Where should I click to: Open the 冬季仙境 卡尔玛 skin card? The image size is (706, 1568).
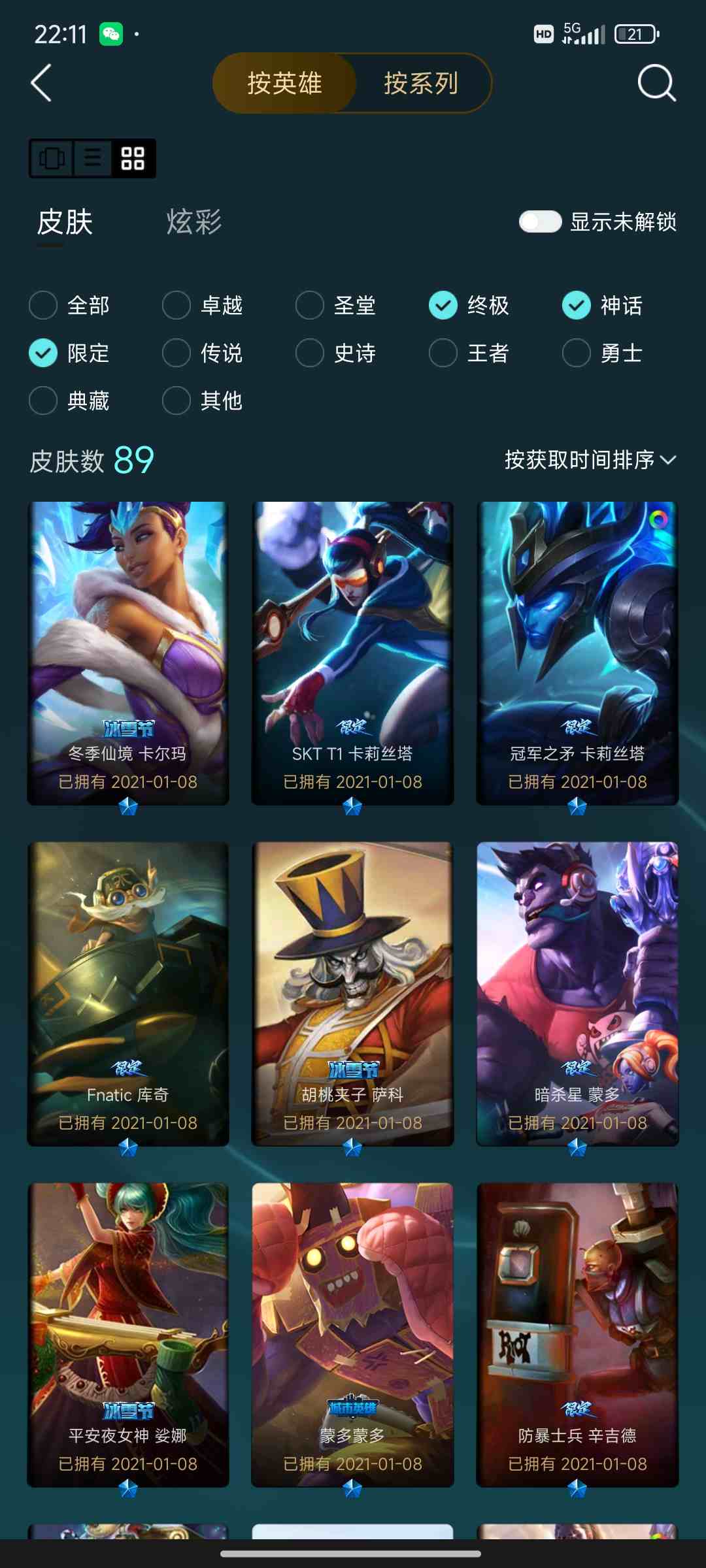tap(128, 653)
